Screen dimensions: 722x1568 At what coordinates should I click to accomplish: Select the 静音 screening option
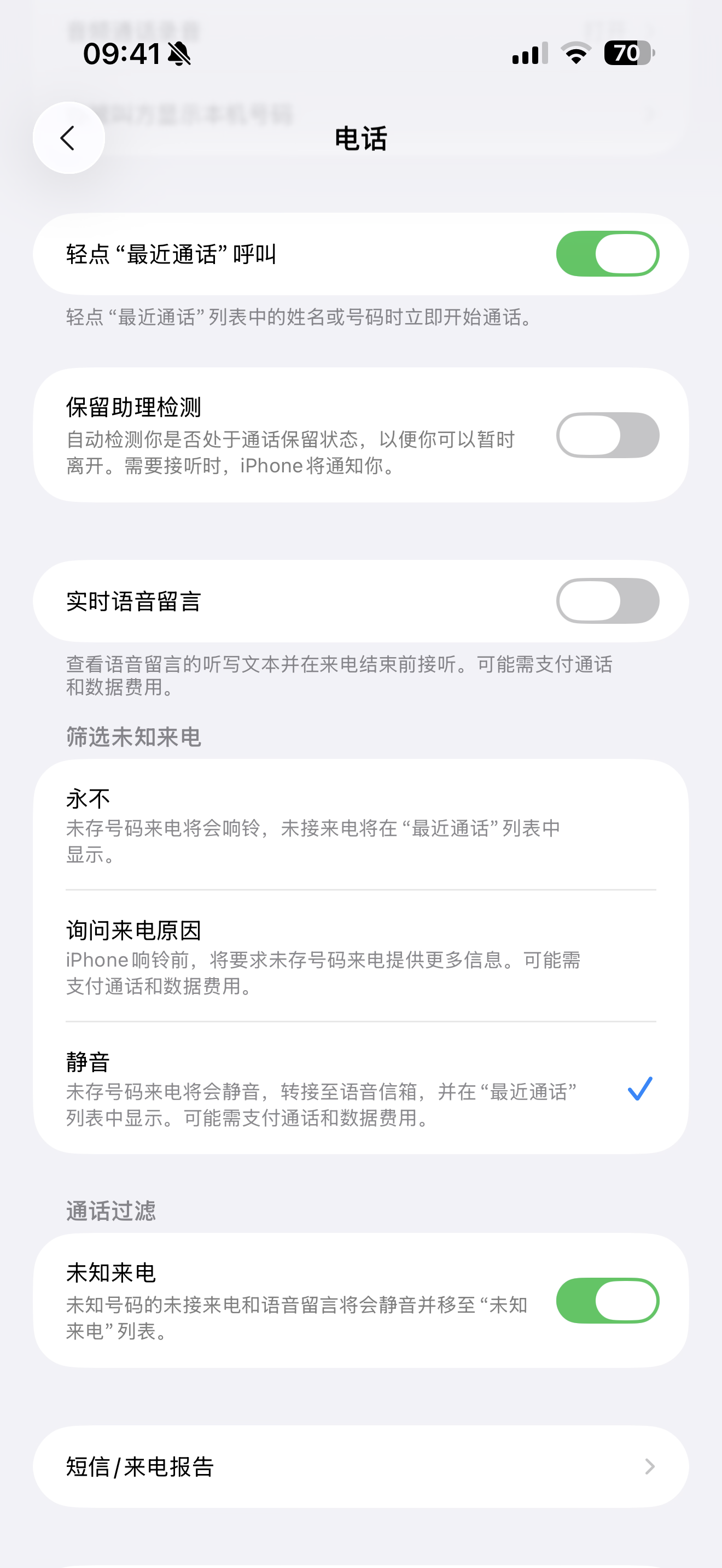pos(360,1088)
